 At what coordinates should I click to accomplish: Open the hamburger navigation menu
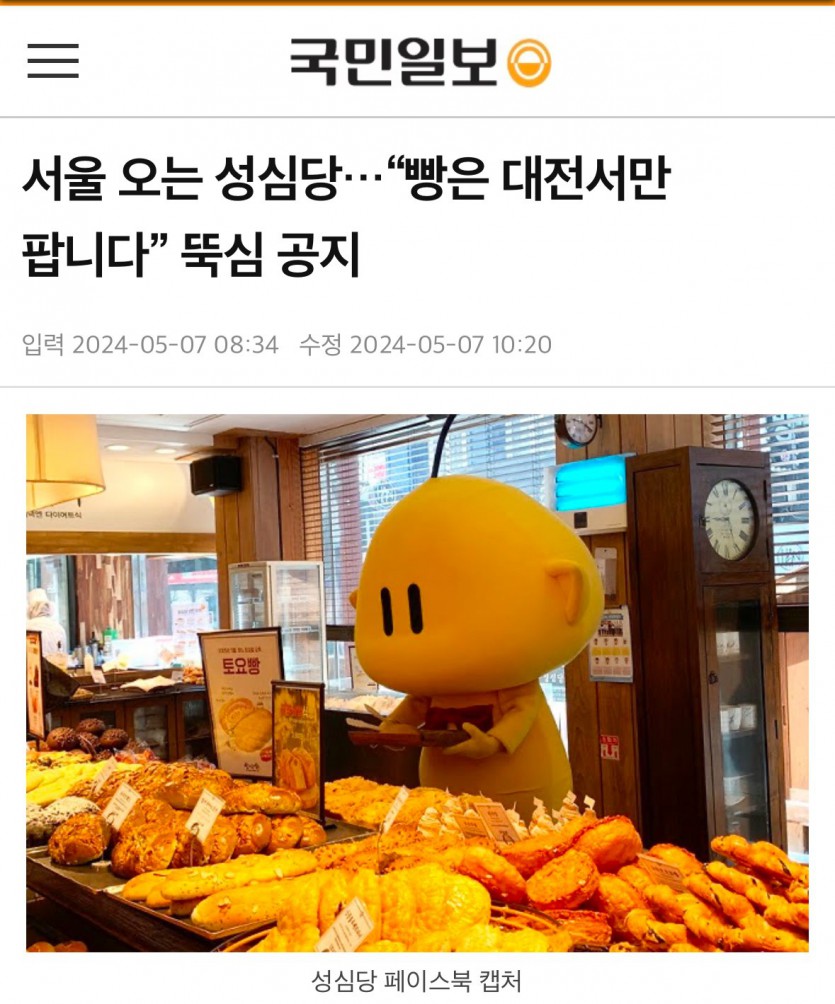coord(53,61)
